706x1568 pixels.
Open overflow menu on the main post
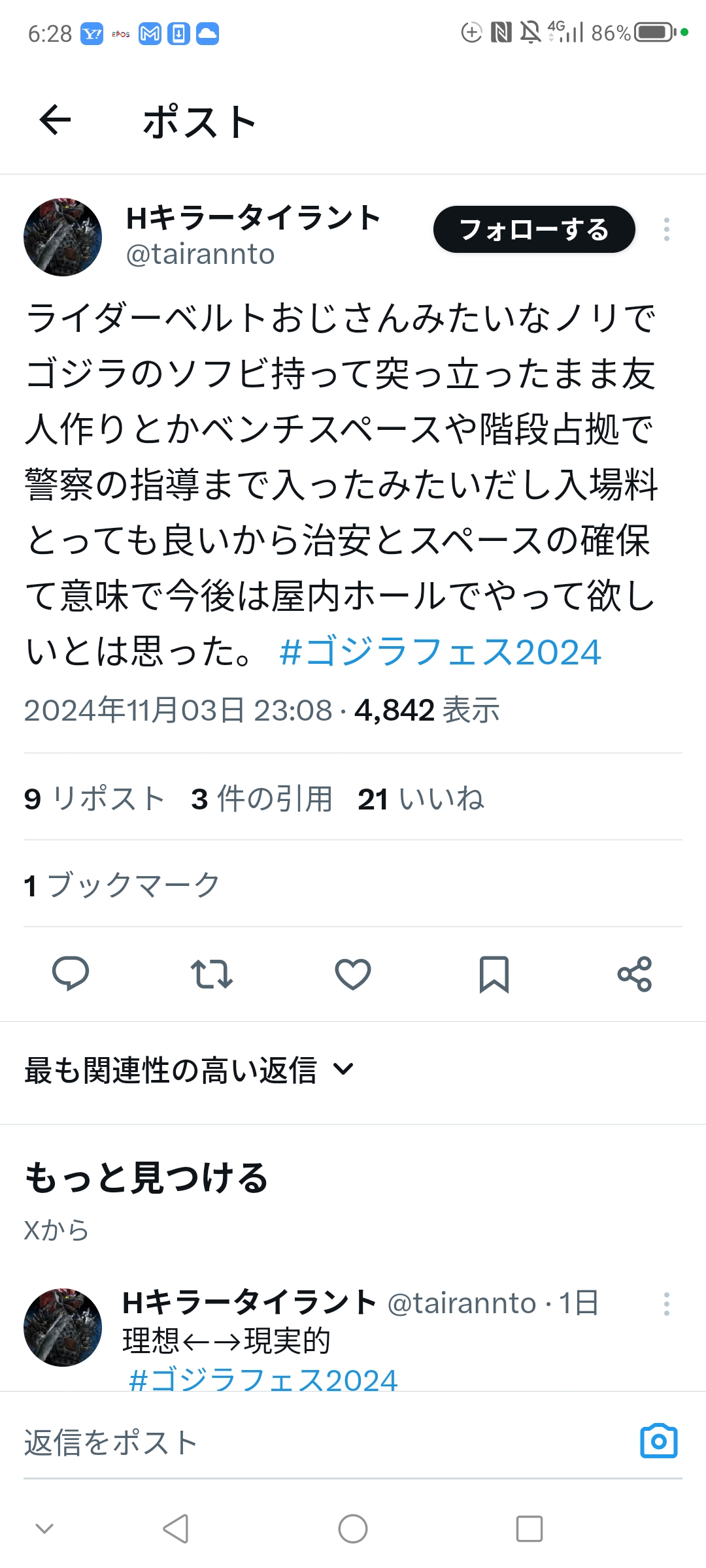point(666,229)
